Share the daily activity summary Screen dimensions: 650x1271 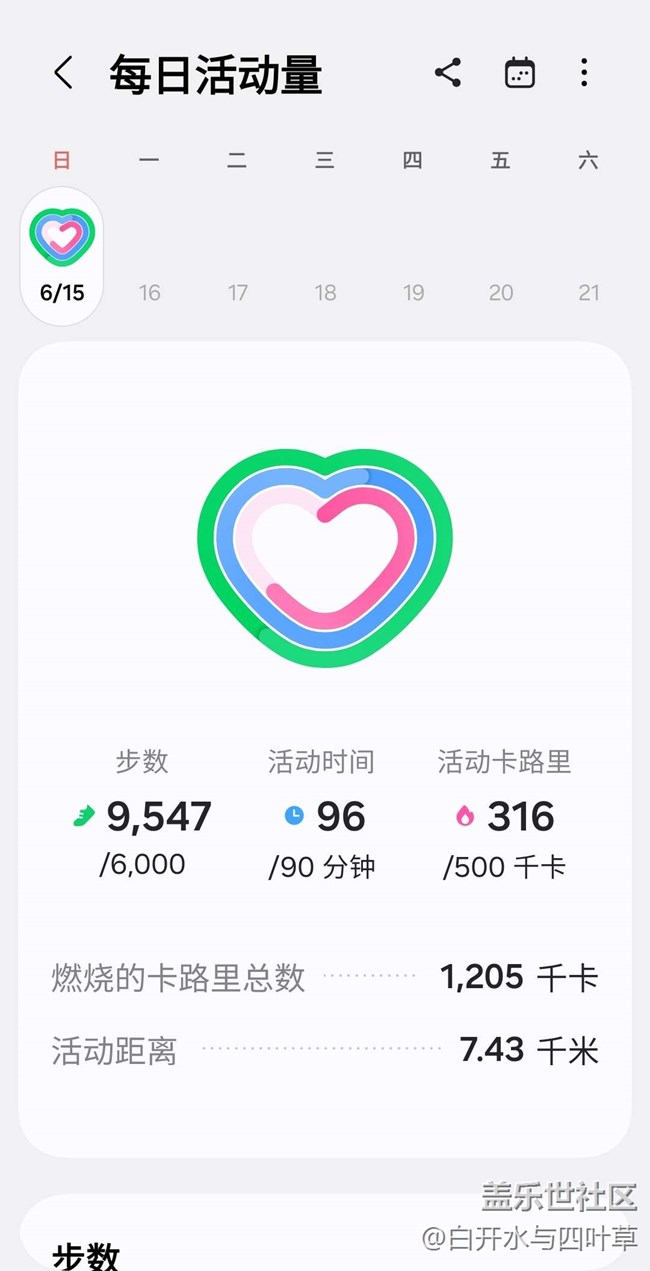tap(448, 73)
